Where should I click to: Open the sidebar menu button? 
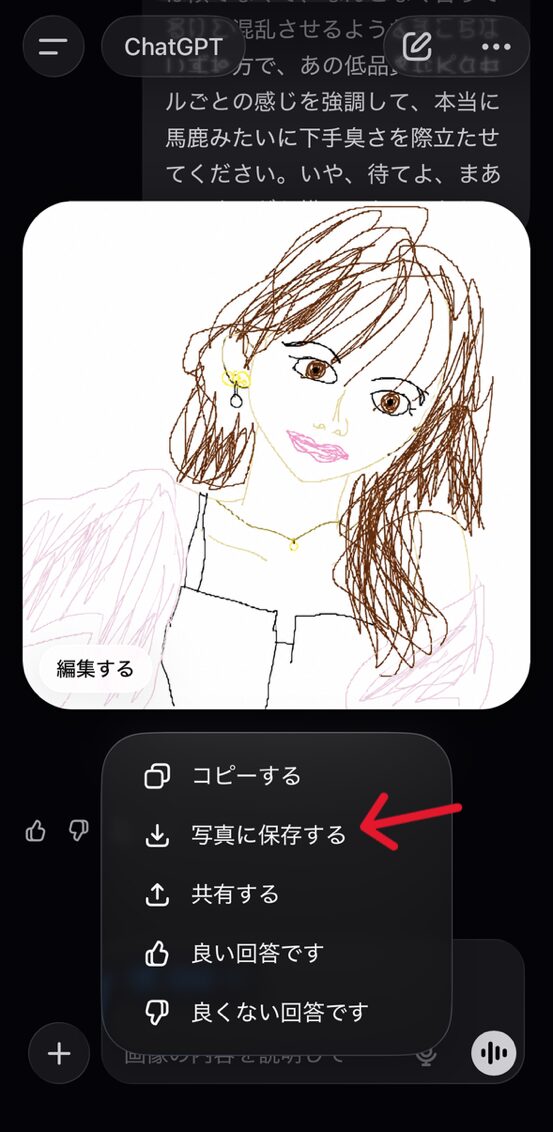[53, 47]
